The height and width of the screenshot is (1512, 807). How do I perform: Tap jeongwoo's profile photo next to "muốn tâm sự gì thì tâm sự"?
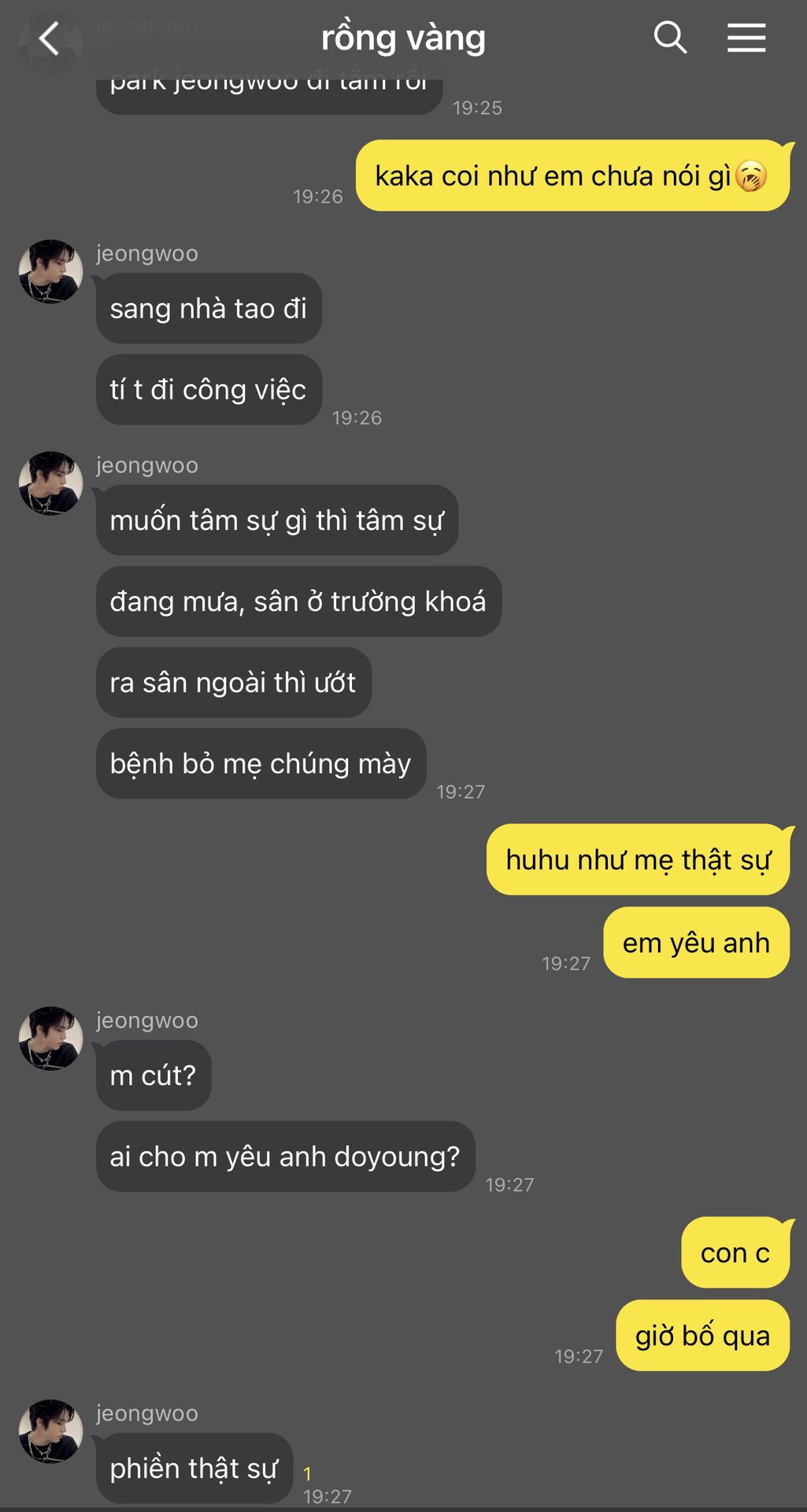(51, 484)
